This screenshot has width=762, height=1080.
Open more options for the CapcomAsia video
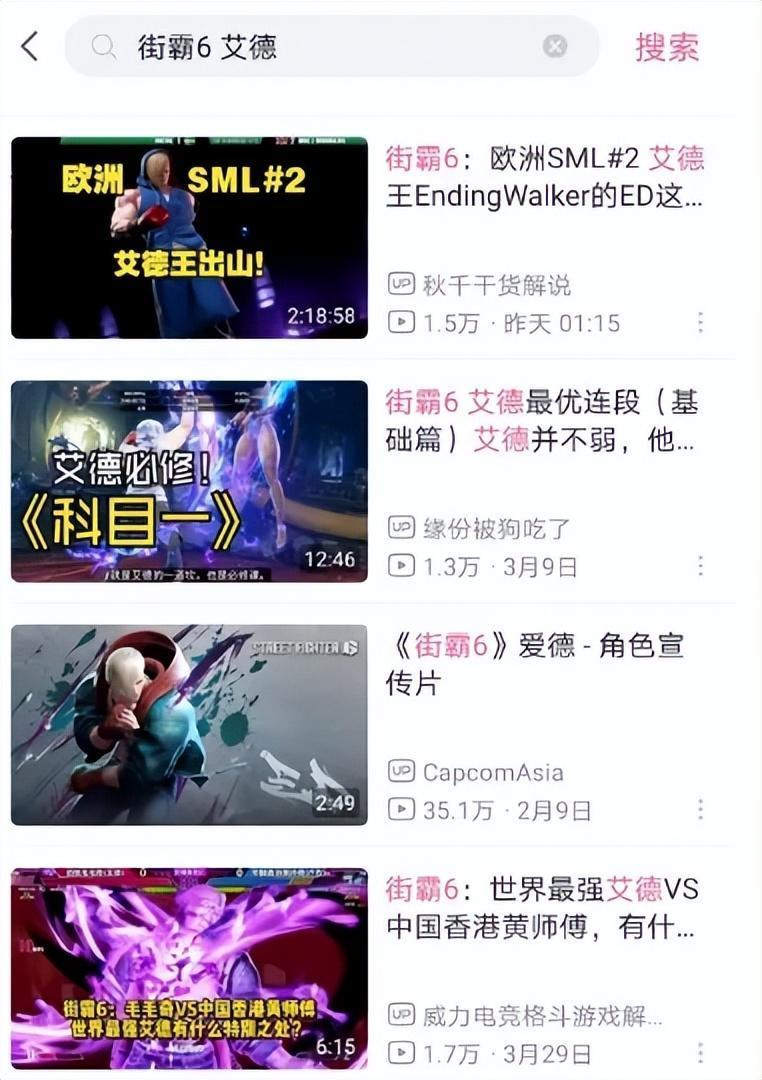[700, 809]
